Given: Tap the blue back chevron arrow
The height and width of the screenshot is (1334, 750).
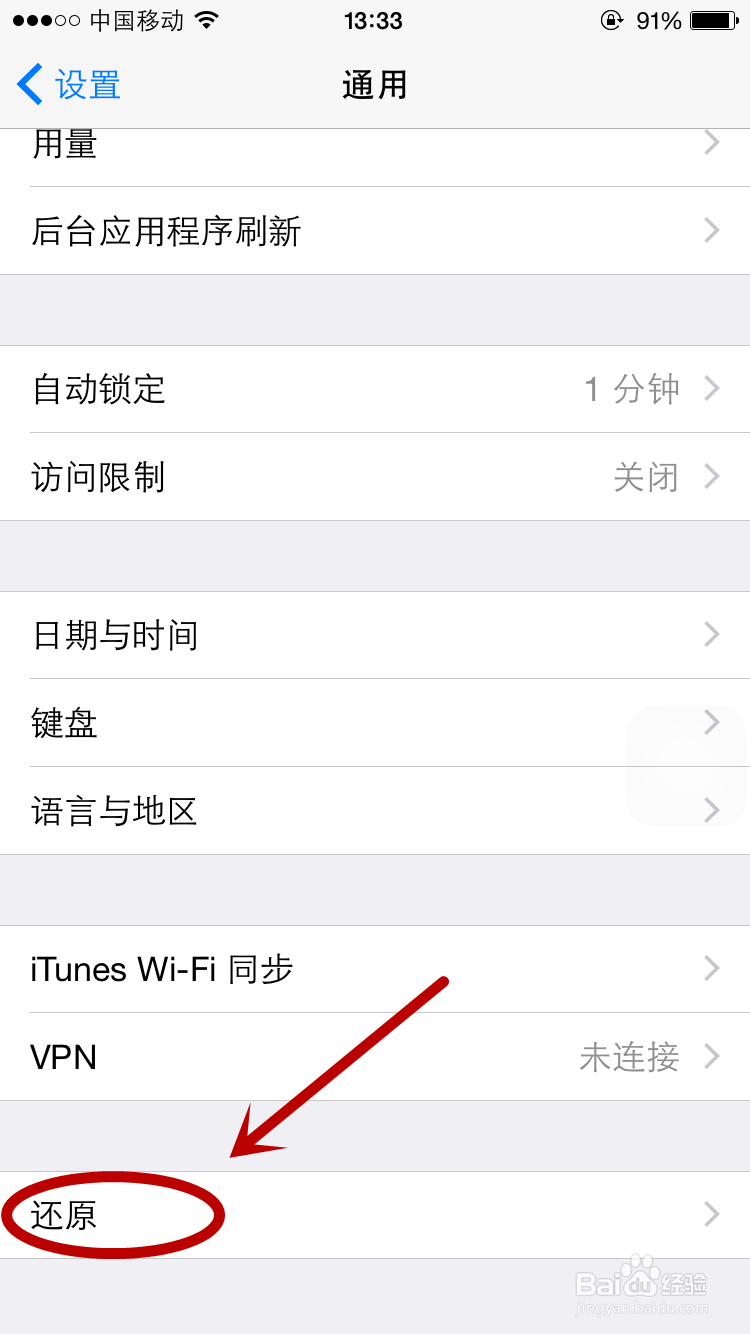Looking at the screenshot, I should click(x=27, y=85).
